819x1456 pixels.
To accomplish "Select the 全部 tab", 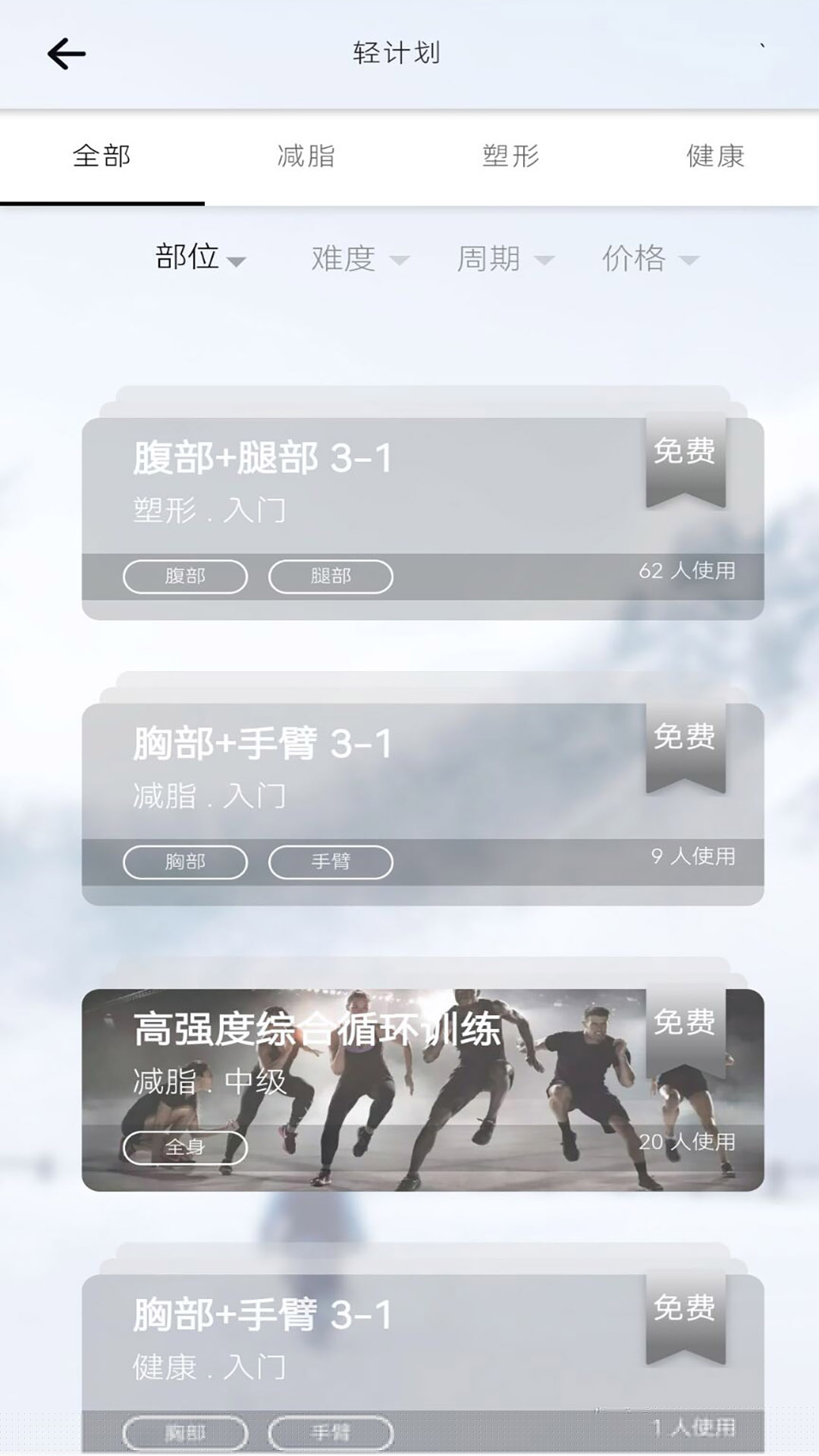I will (102, 156).
